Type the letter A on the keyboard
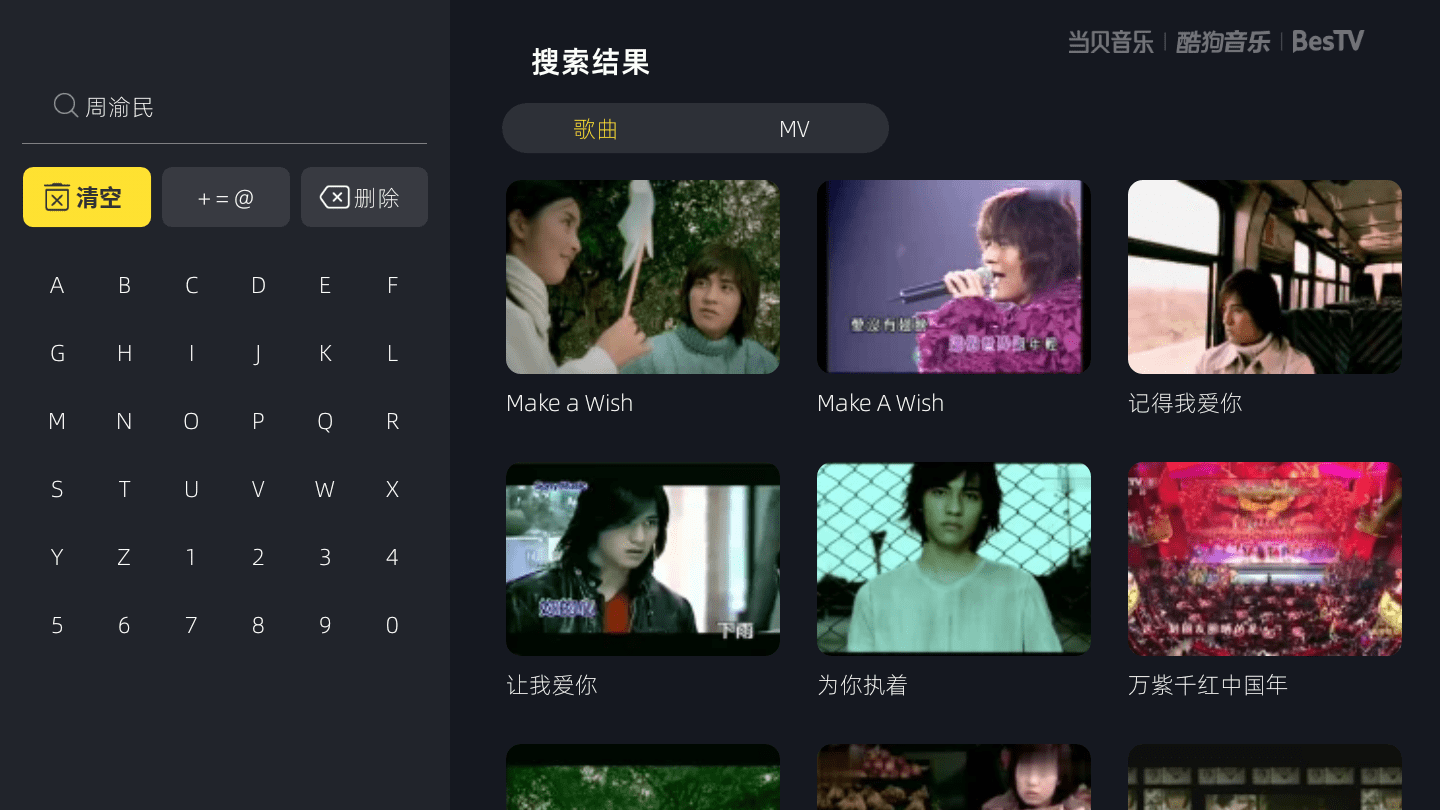Viewport: 1440px width, 810px height. pyautogui.click(x=57, y=286)
